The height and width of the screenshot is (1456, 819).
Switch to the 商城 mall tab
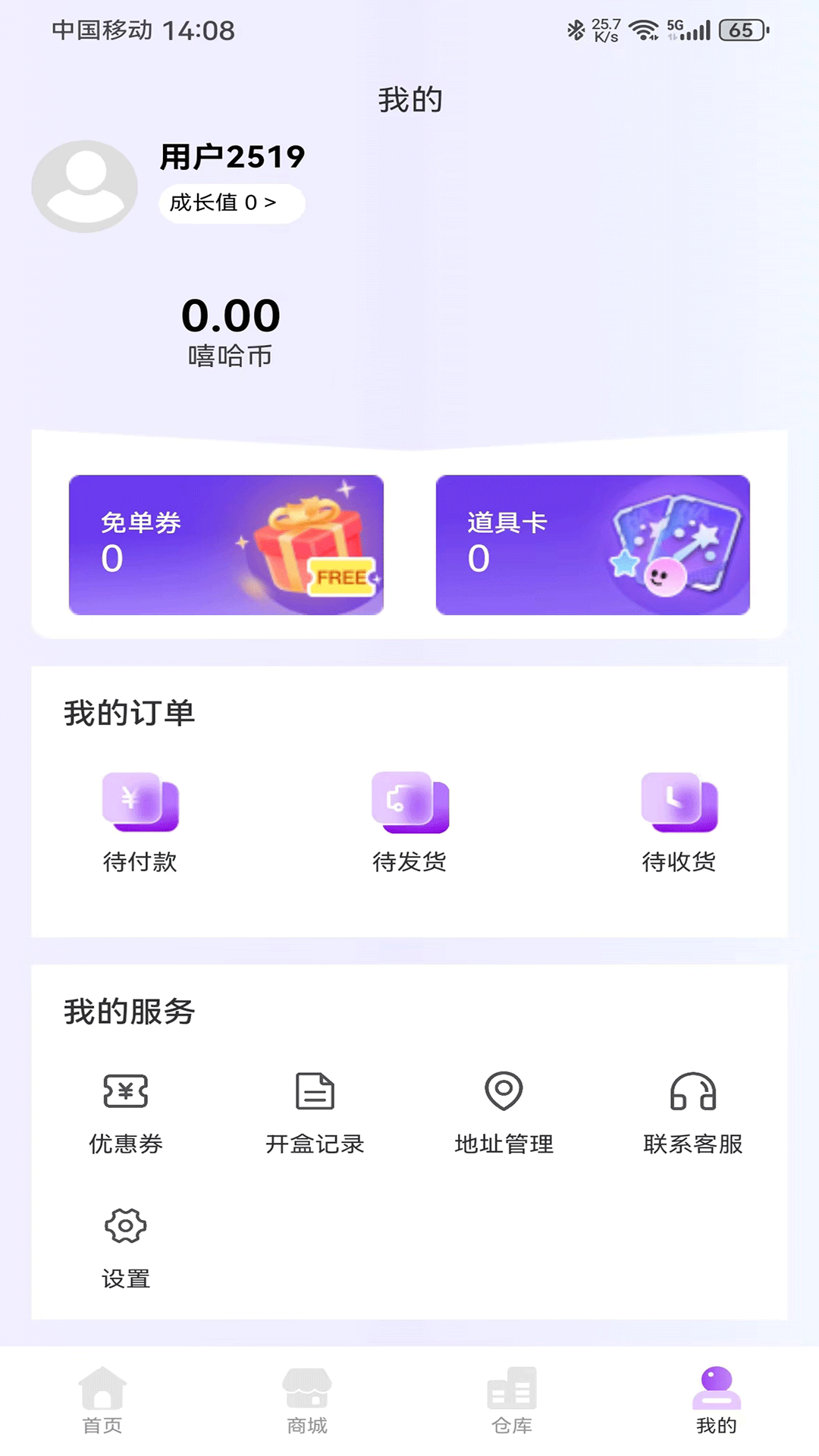[308, 1403]
